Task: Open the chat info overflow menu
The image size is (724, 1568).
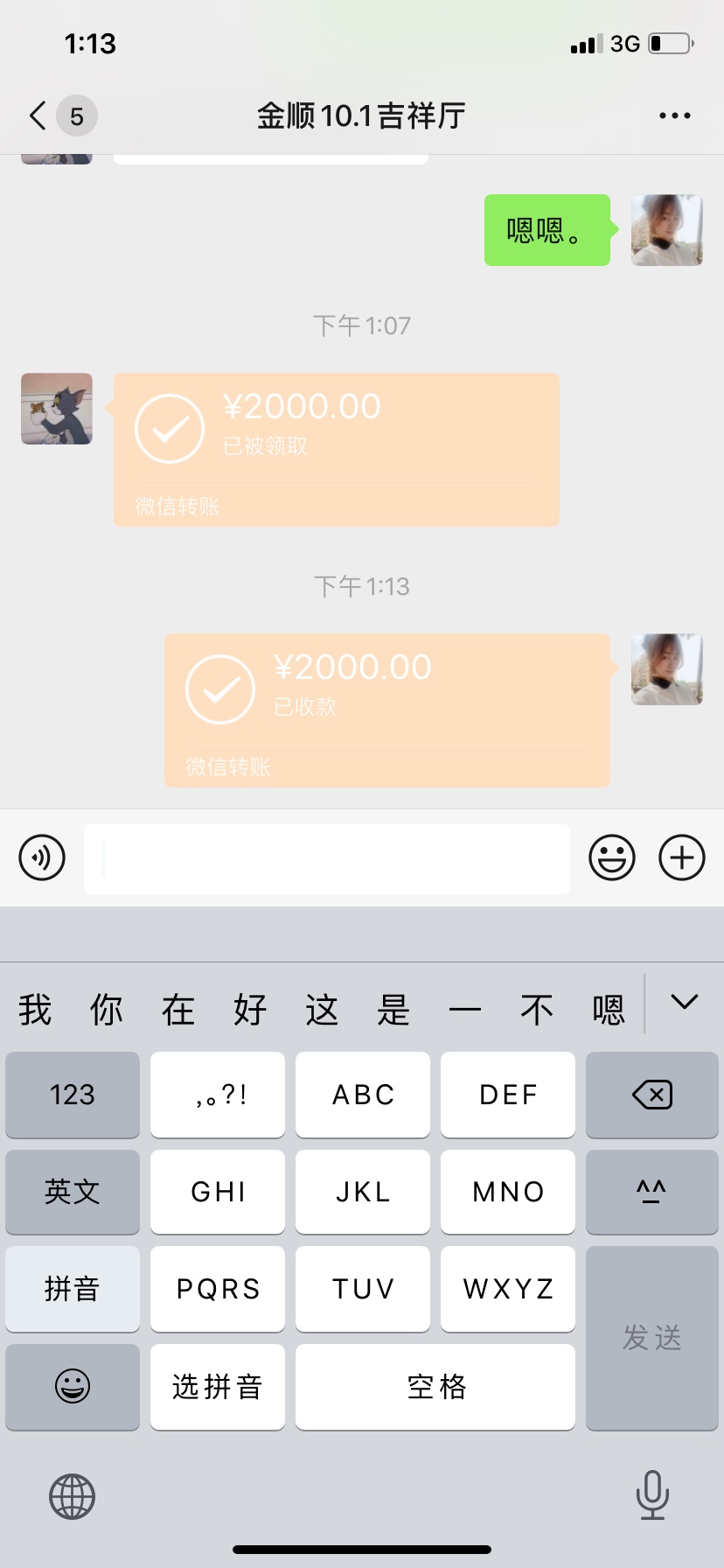Action: pos(674,115)
